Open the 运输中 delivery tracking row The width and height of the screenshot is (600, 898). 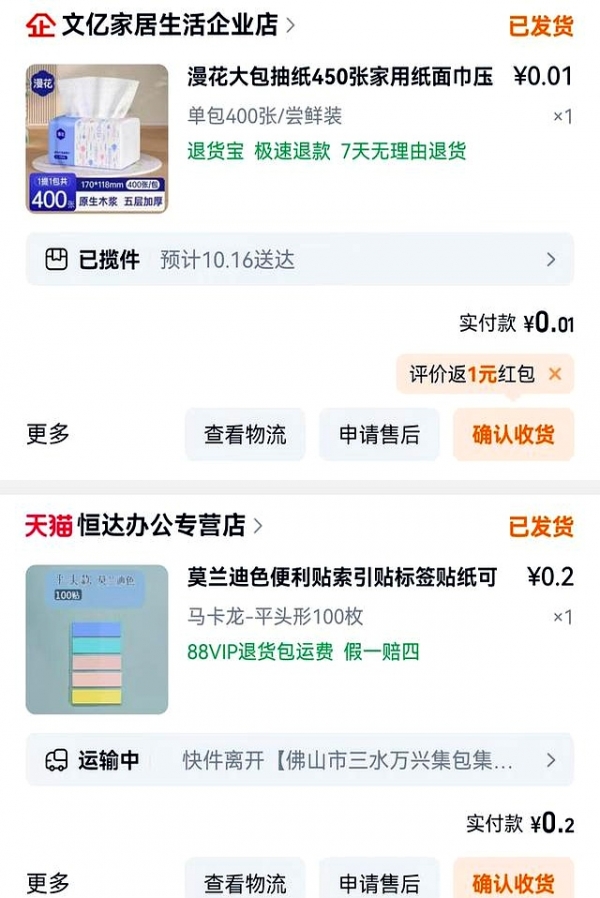[300, 760]
